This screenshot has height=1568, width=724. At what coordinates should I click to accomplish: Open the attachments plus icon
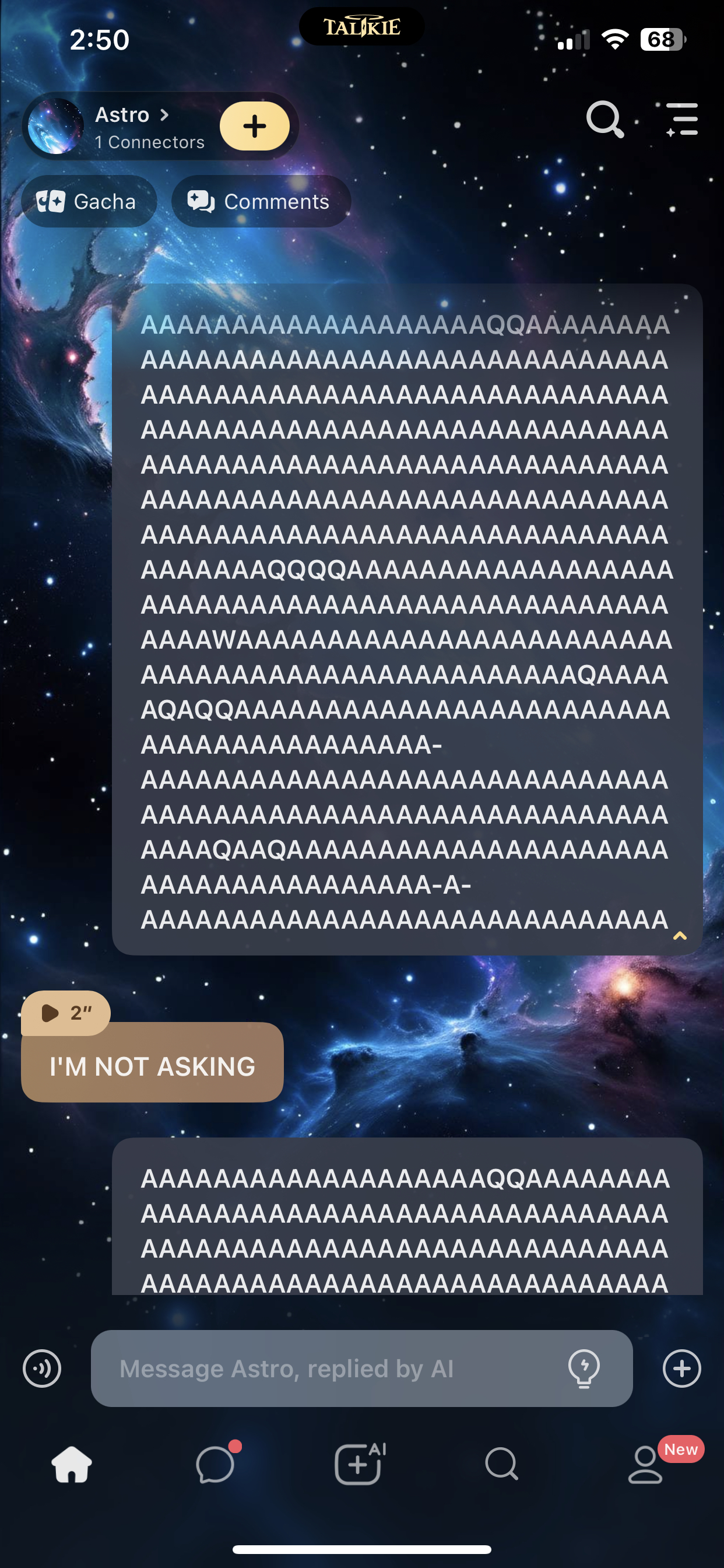[681, 1368]
